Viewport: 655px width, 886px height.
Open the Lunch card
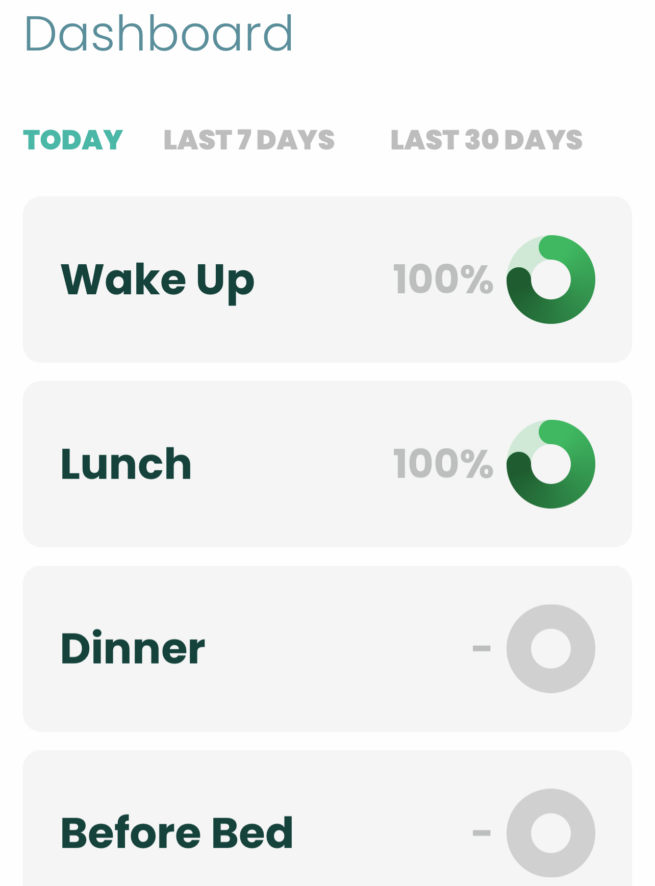(x=327, y=464)
